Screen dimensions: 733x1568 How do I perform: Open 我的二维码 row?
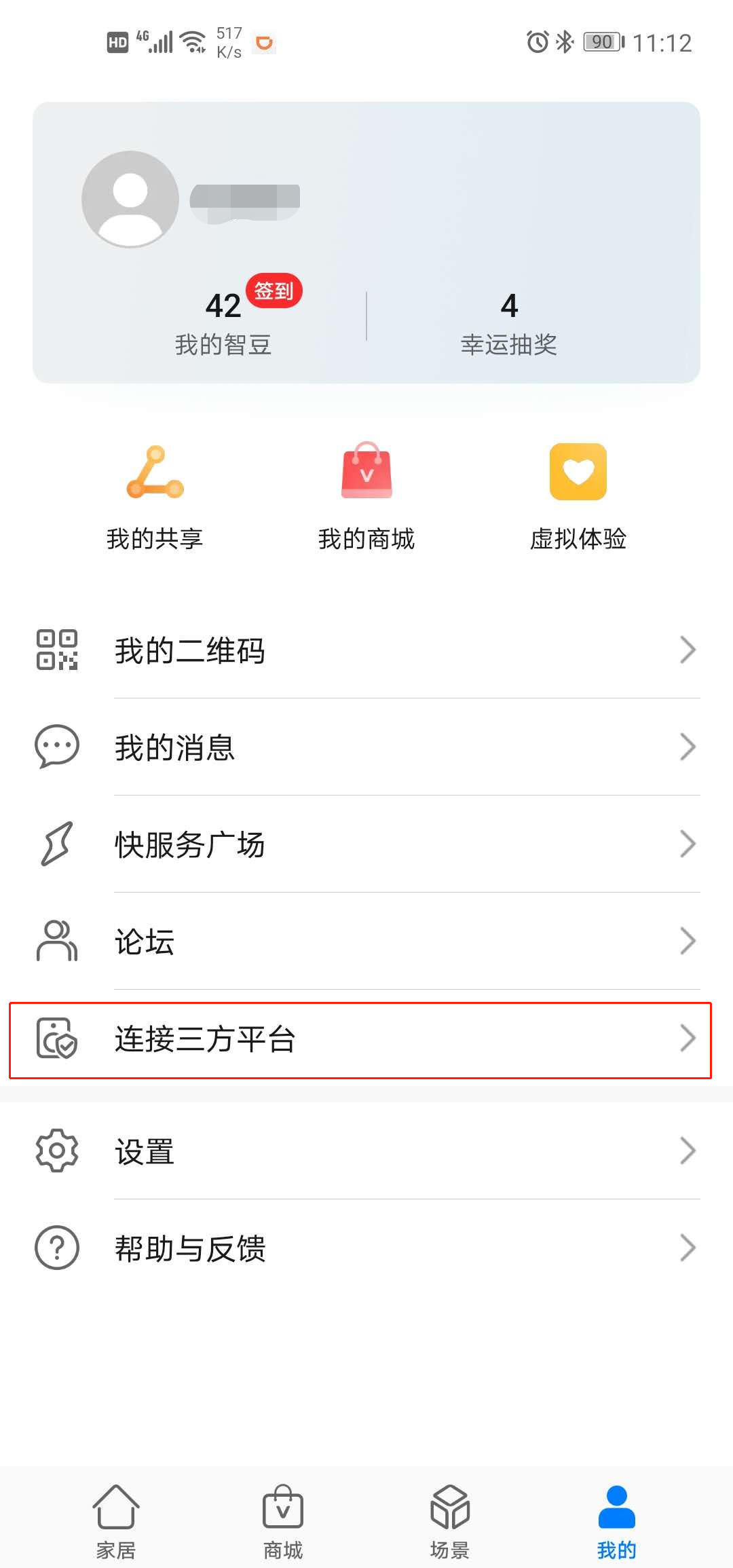pos(366,650)
